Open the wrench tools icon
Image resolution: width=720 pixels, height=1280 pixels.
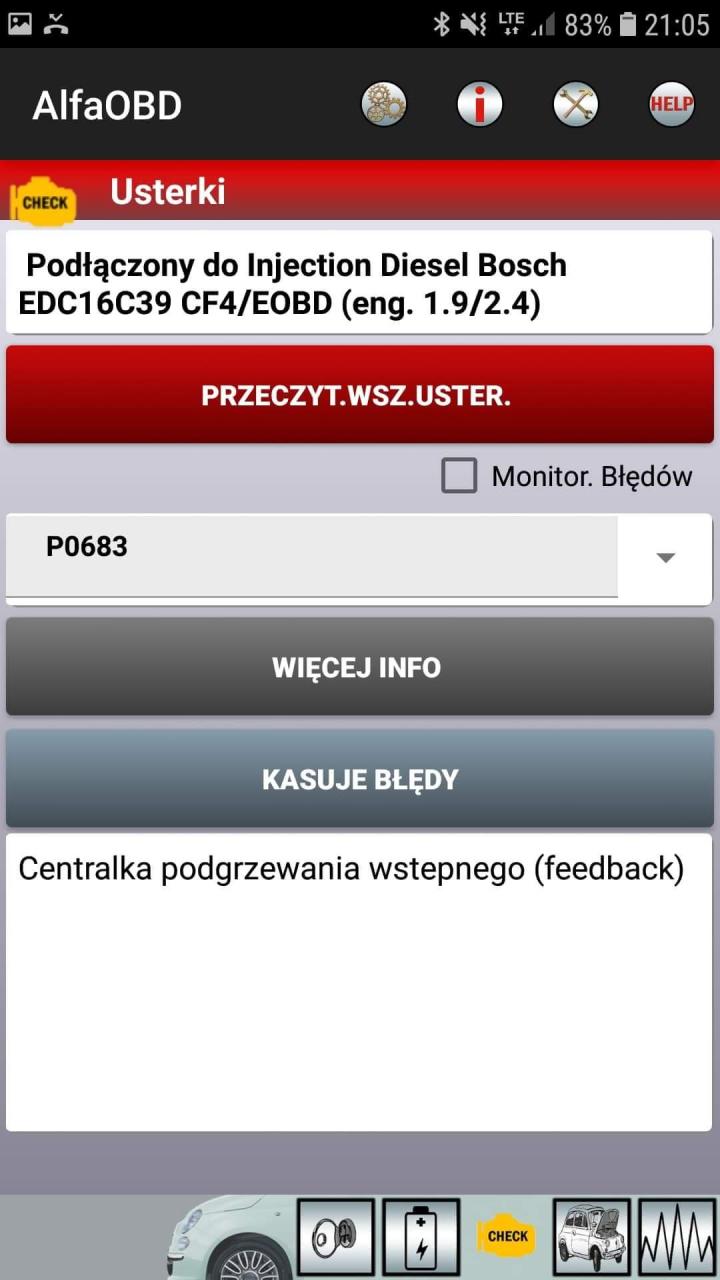point(575,104)
